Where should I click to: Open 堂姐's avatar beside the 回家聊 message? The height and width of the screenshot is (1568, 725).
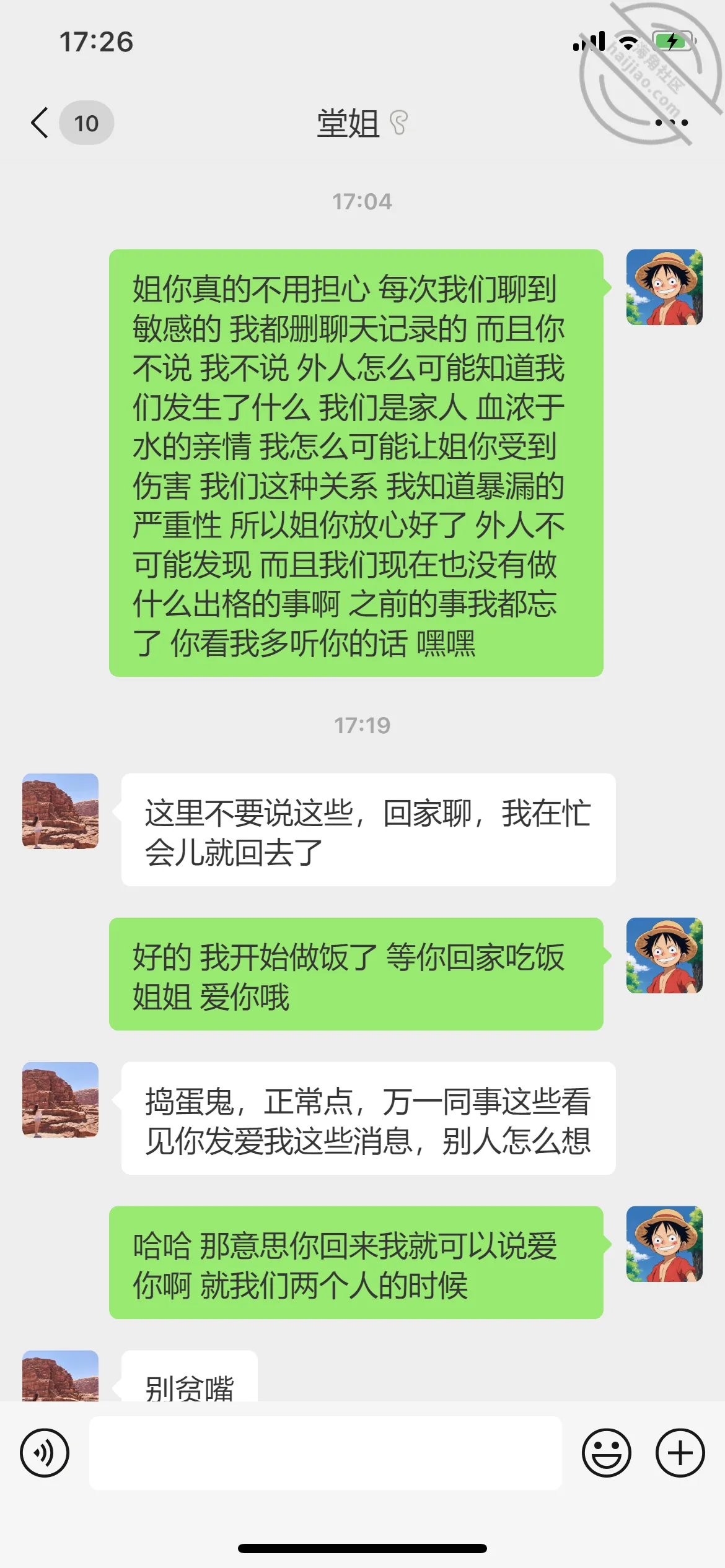point(60,811)
